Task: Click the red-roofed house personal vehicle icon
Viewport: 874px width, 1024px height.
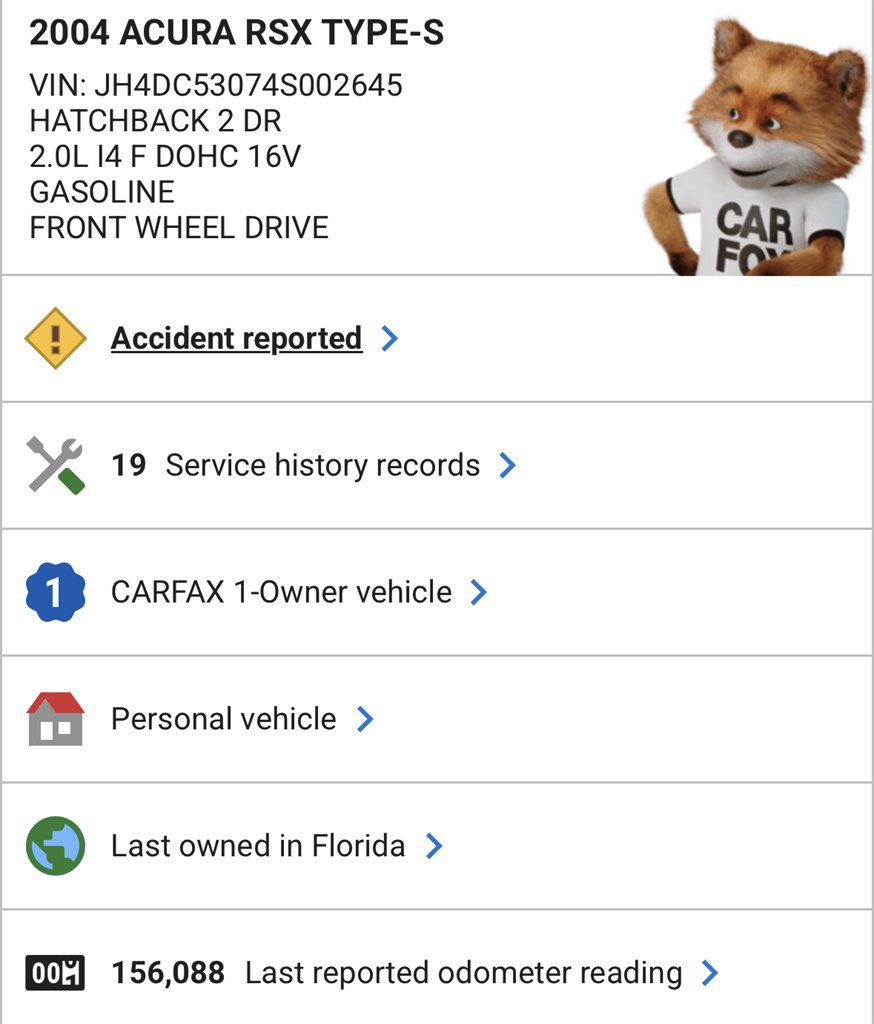Action: [x=57, y=718]
